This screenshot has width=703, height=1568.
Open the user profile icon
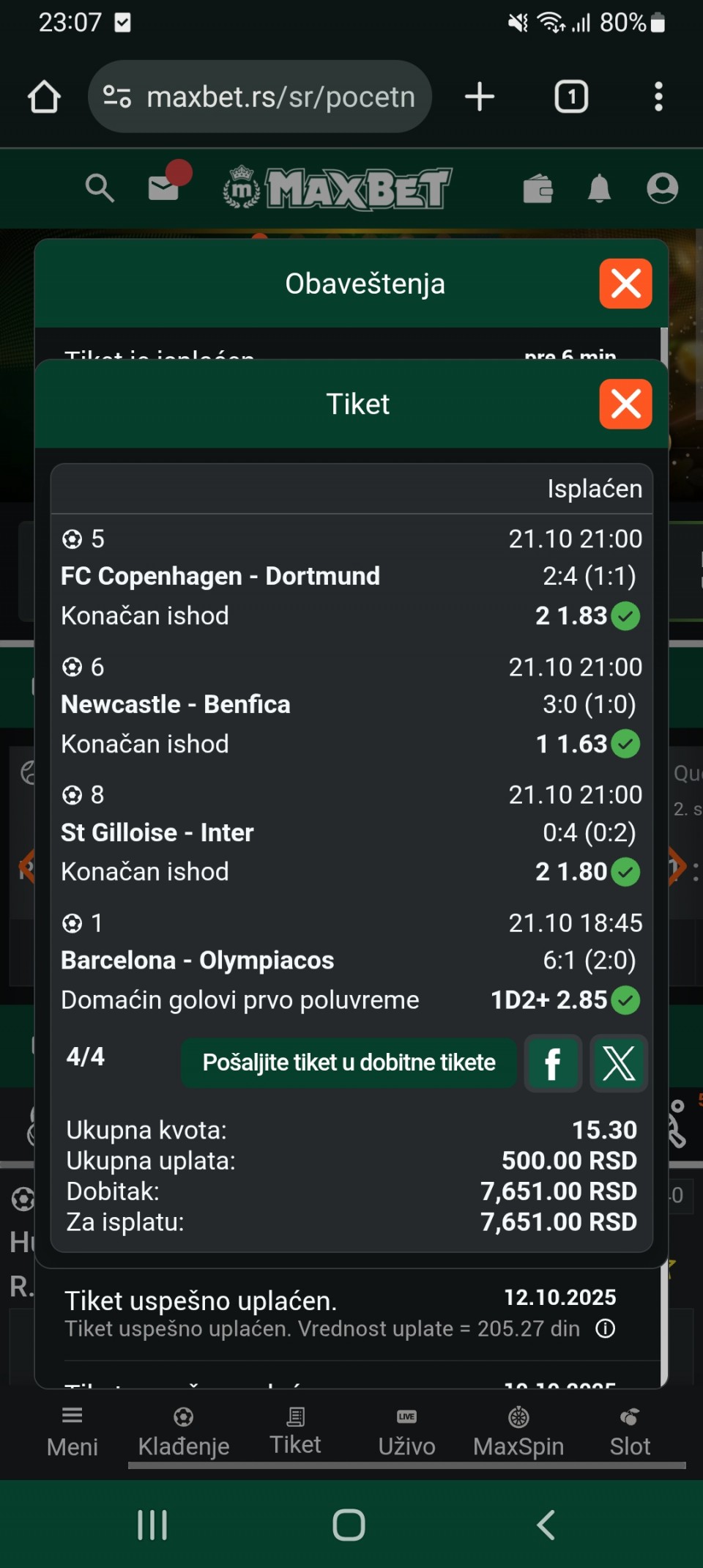(x=662, y=188)
